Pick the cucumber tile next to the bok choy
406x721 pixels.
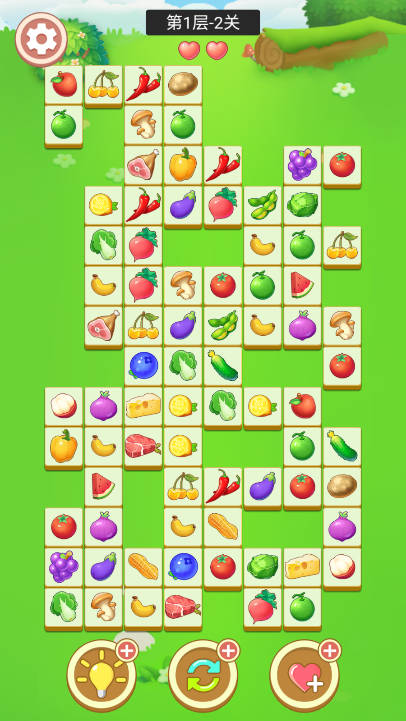pyautogui.click(x=223, y=366)
